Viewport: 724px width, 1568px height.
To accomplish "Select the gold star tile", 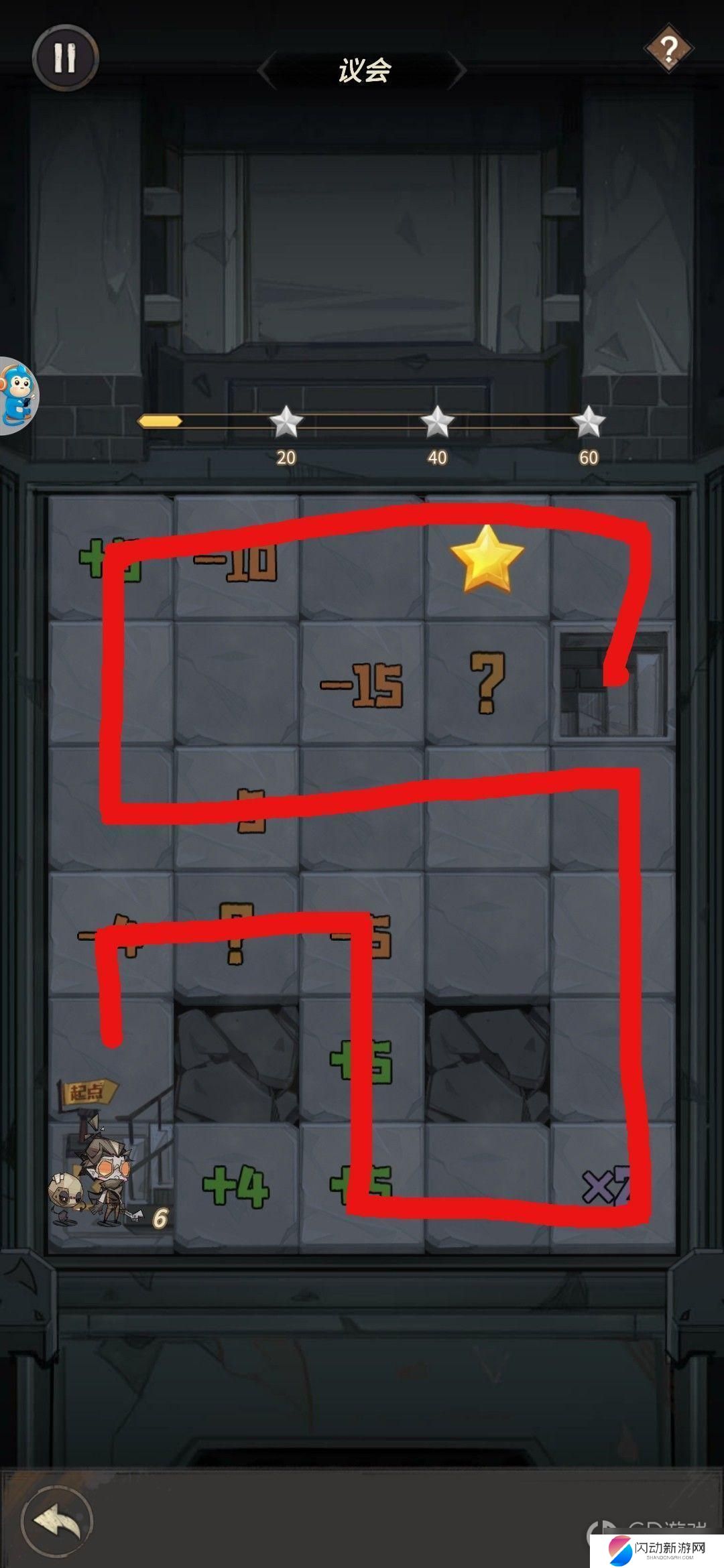I will tap(487, 559).
